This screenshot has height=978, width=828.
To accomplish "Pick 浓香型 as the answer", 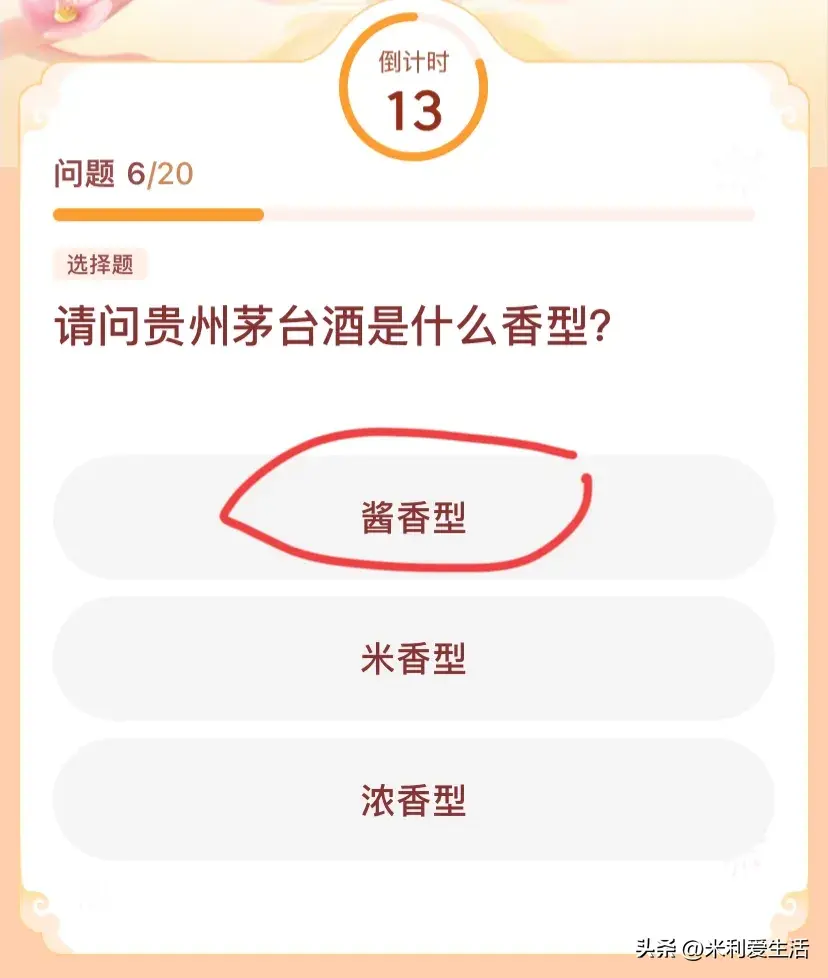I will coord(413,800).
